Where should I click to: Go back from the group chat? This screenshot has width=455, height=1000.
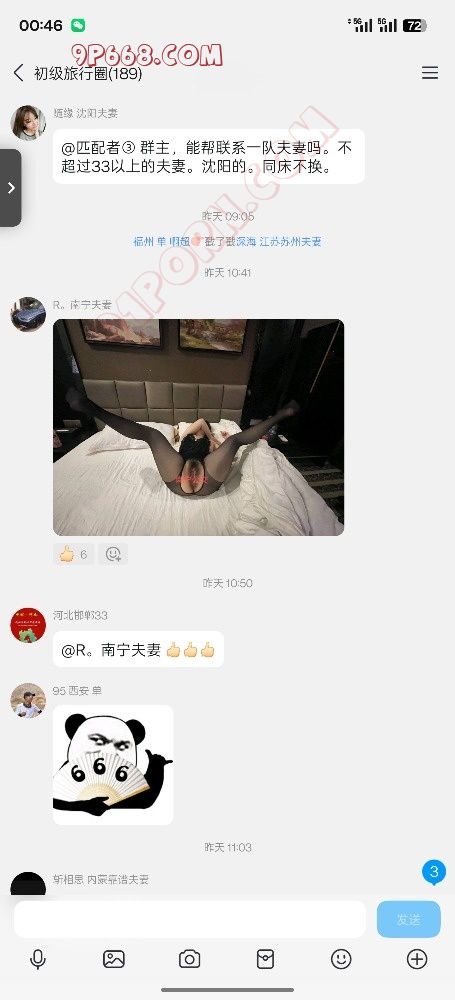pos(19,73)
